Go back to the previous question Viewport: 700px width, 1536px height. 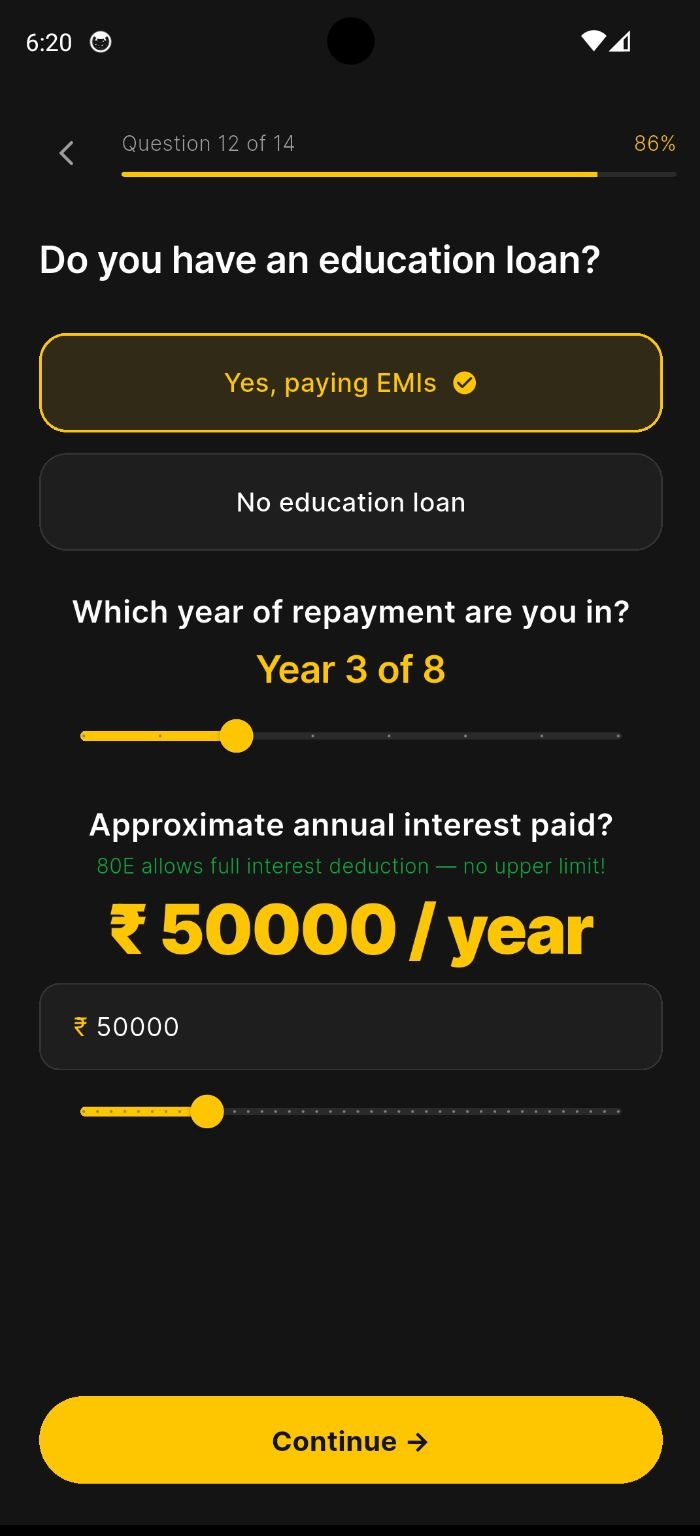tap(66, 153)
